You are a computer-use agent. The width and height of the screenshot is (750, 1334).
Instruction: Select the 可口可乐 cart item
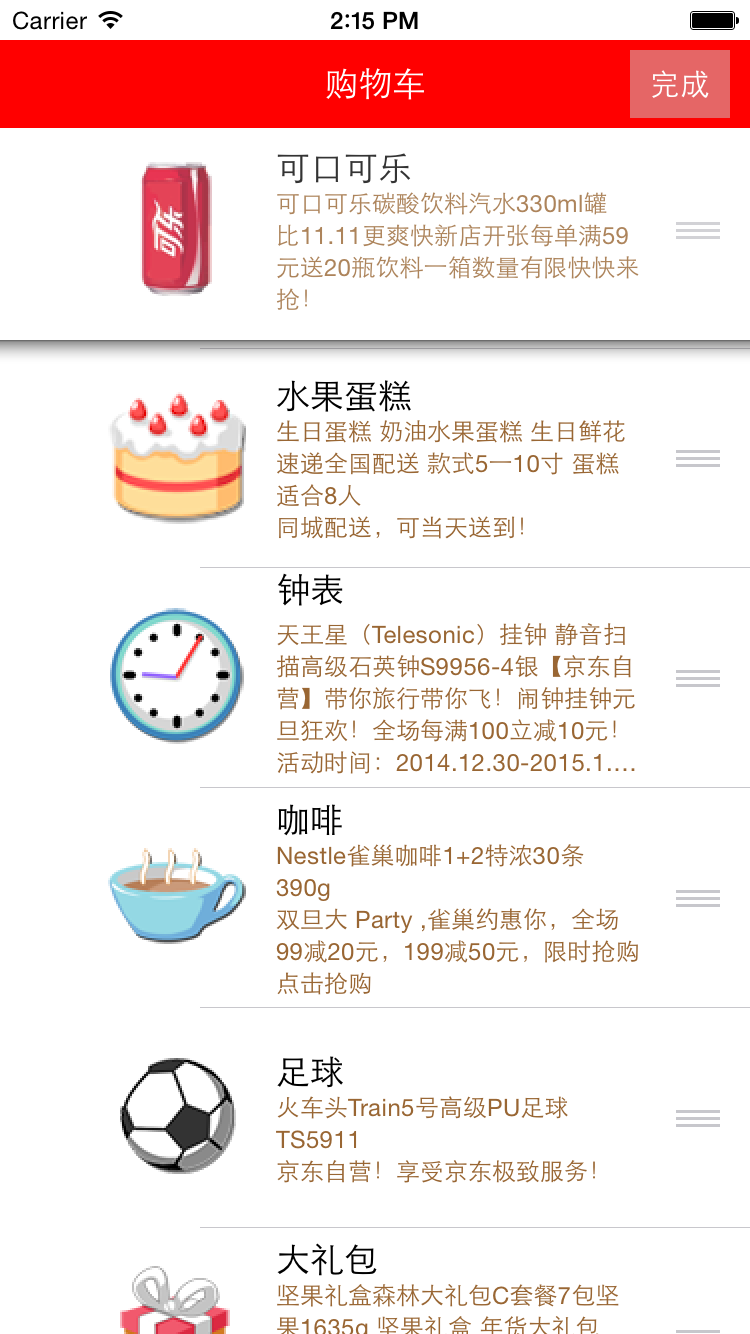point(400,232)
